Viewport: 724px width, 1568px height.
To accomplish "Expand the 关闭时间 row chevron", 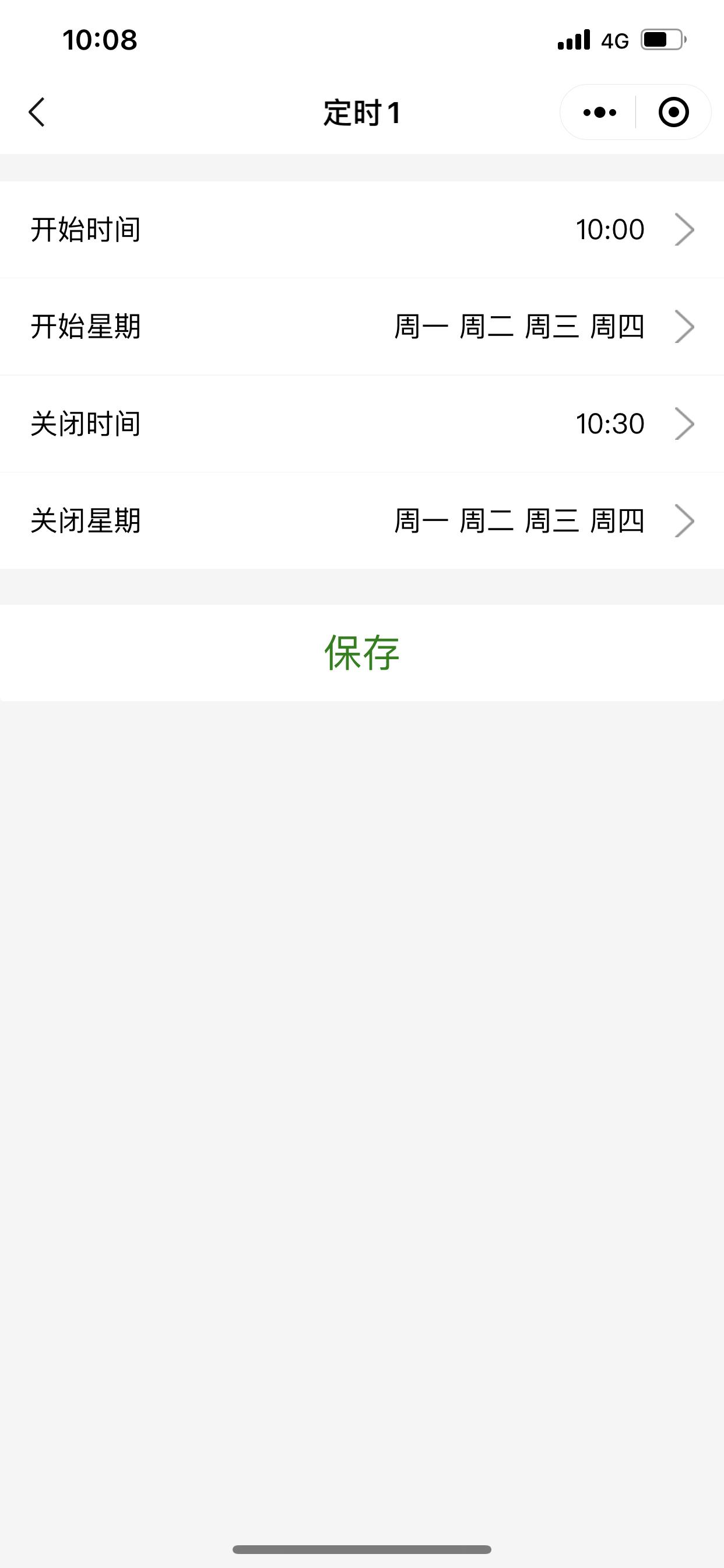I will [x=684, y=423].
